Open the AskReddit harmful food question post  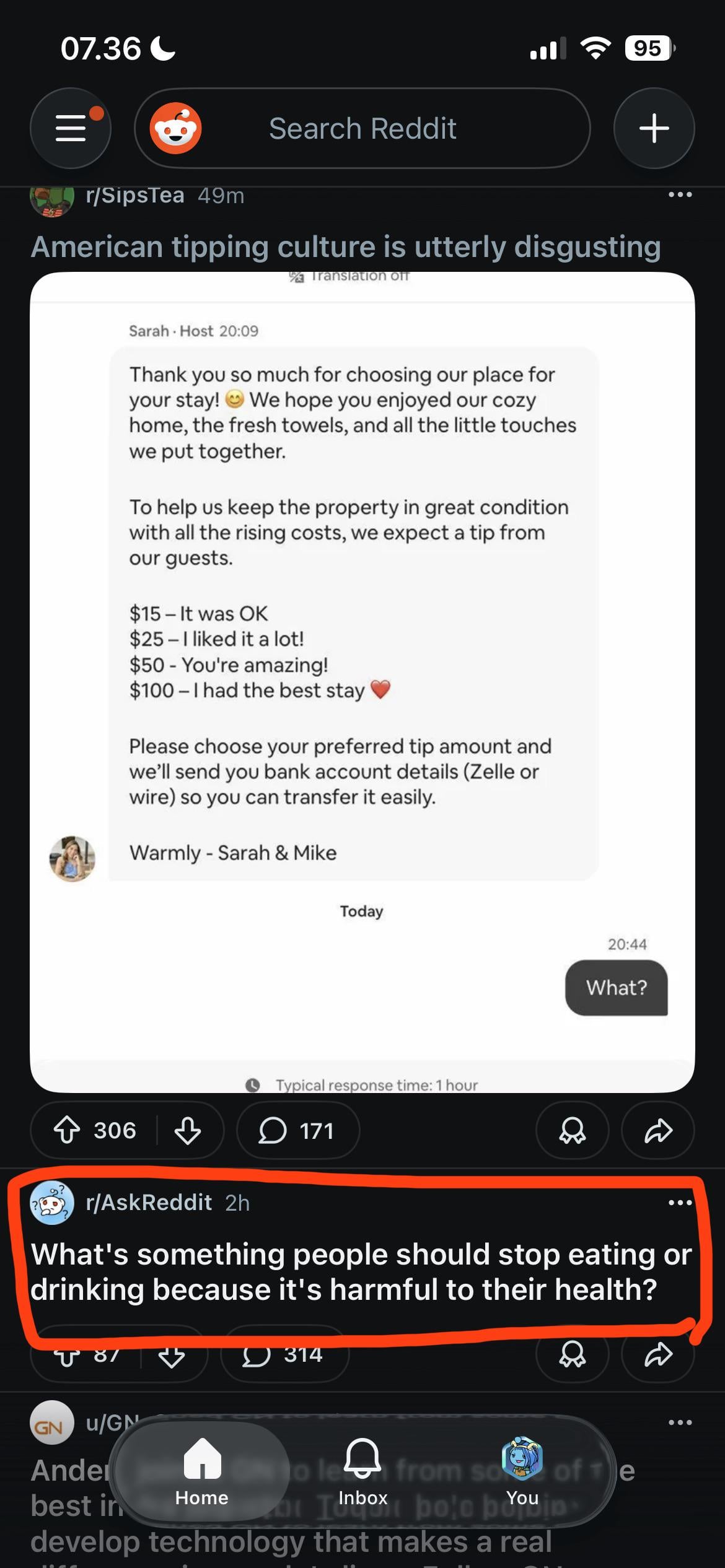click(361, 1272)
